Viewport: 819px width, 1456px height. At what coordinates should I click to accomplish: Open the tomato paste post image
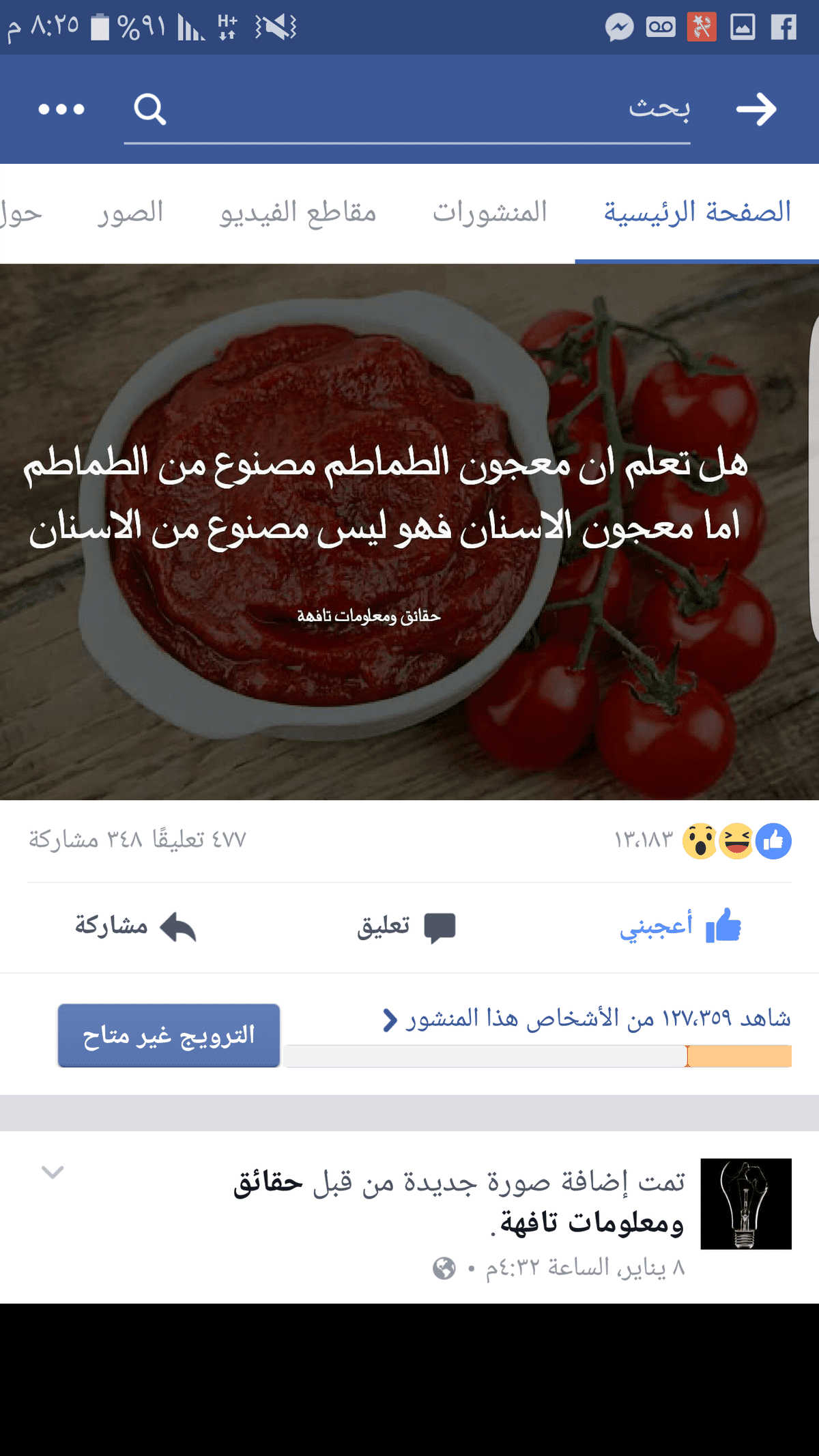click(409, 531)
